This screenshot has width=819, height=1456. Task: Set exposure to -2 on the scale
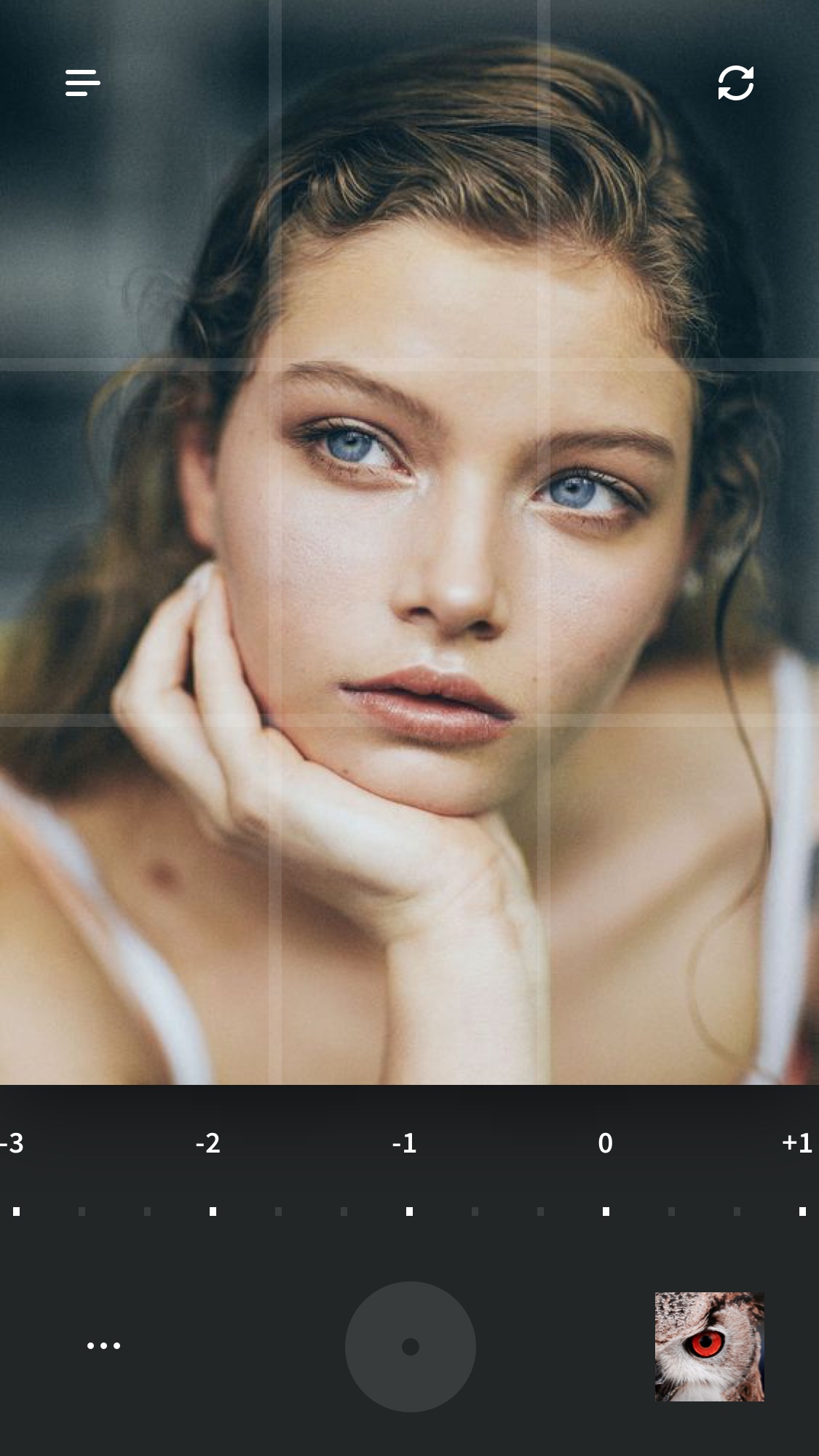(208, 1143)
